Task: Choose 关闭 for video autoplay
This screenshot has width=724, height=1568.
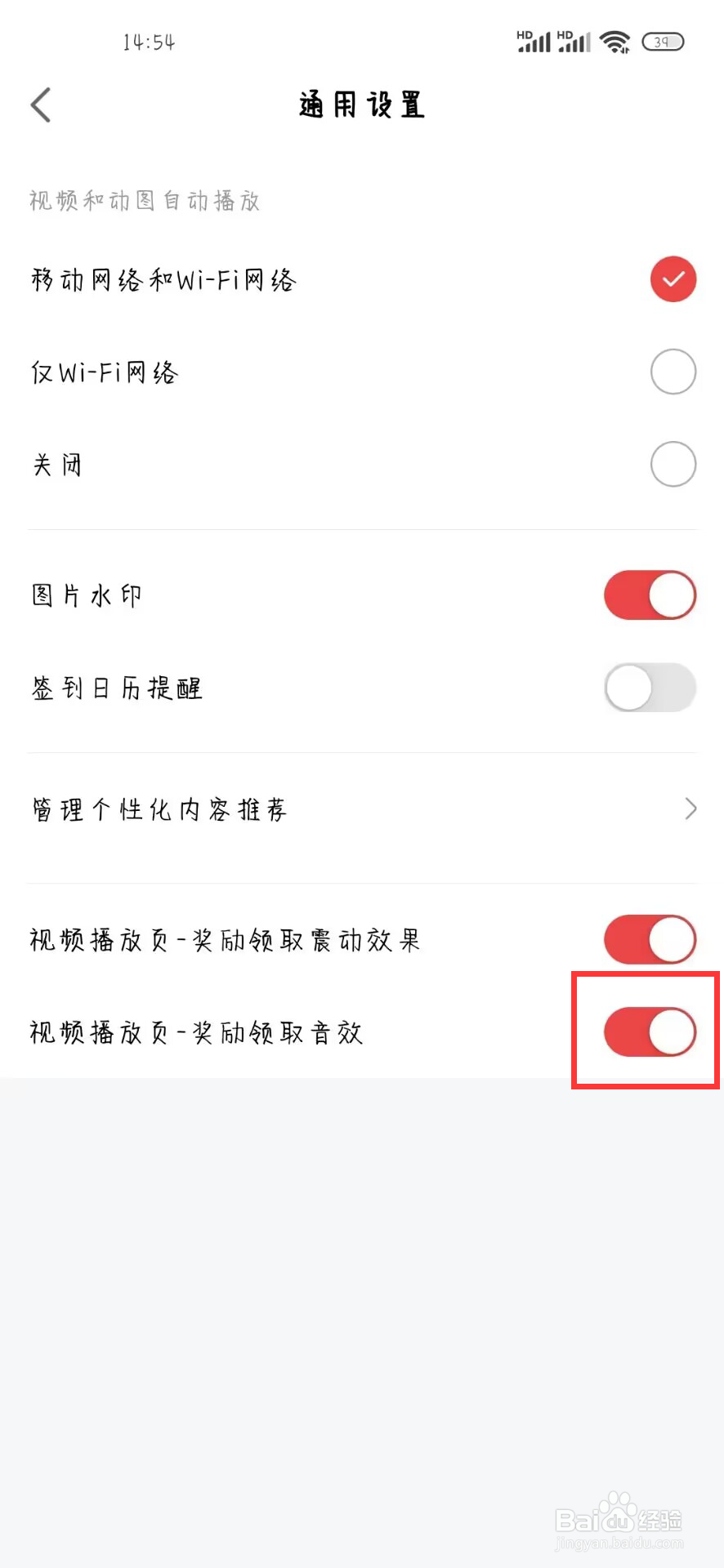Action: coord(672,464)
